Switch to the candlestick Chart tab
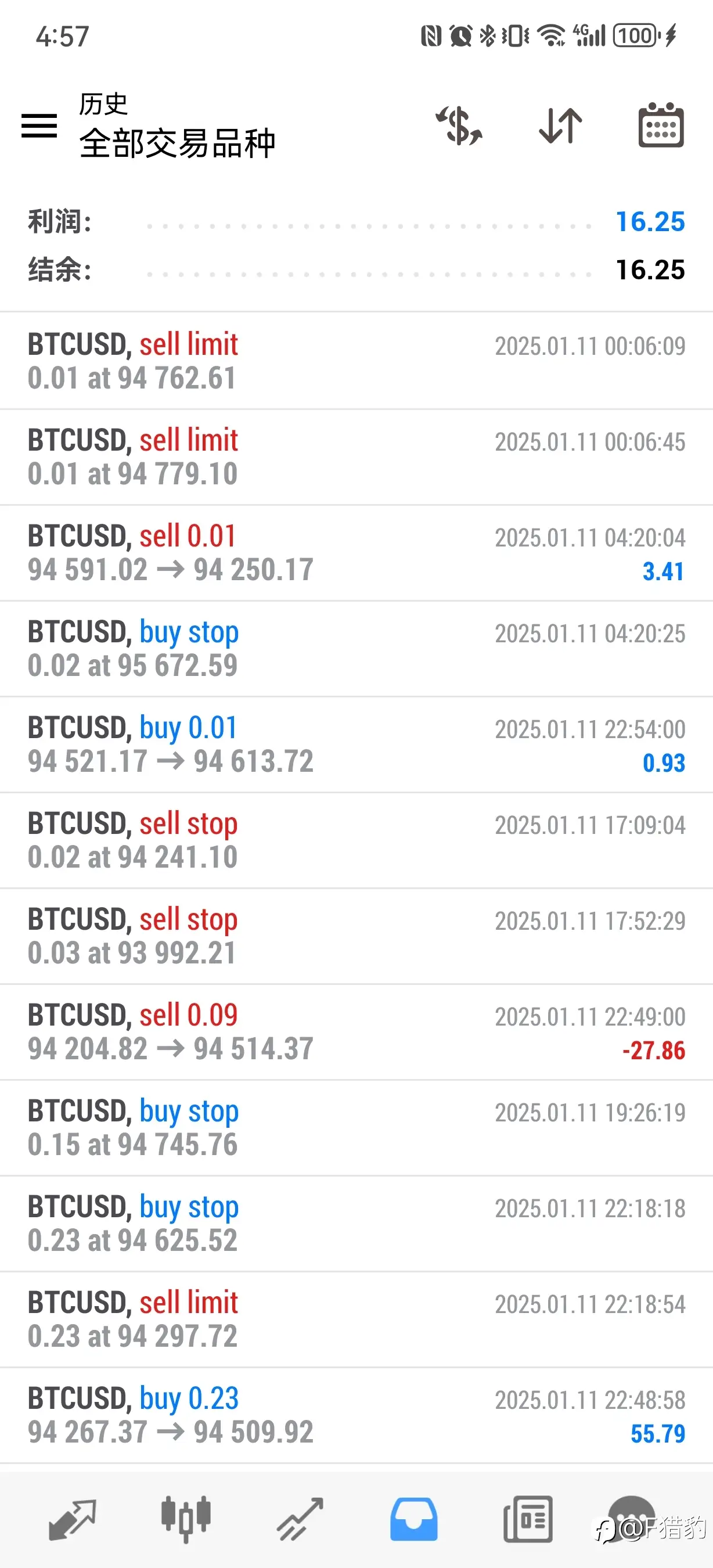This screenshot has width=713, height=1568. [186, 1519]
